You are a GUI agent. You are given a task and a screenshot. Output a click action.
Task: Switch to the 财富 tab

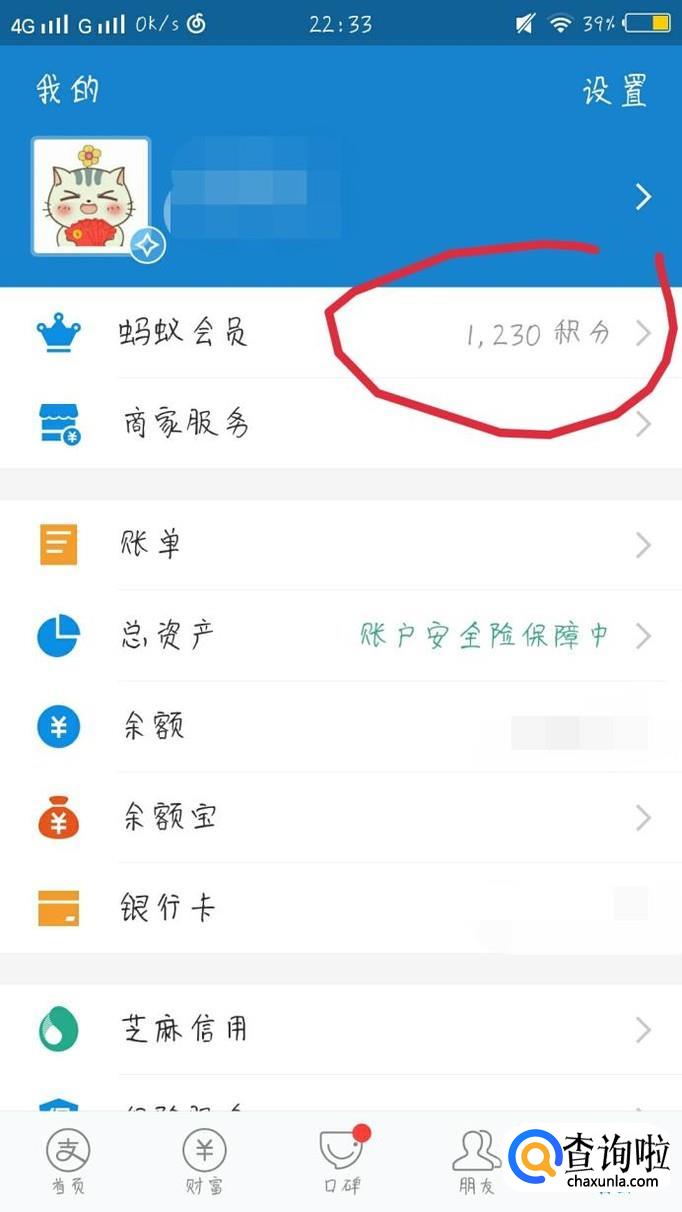(204, 1163)
